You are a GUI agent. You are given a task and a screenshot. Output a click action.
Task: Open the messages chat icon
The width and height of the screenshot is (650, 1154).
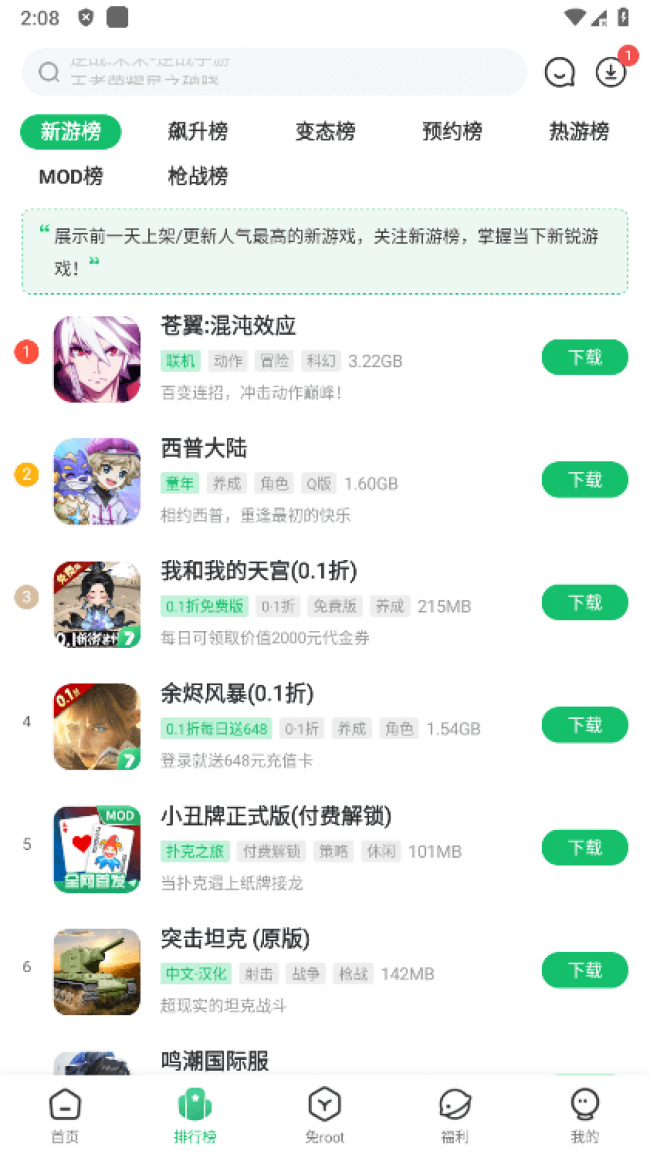coord(560,72)
